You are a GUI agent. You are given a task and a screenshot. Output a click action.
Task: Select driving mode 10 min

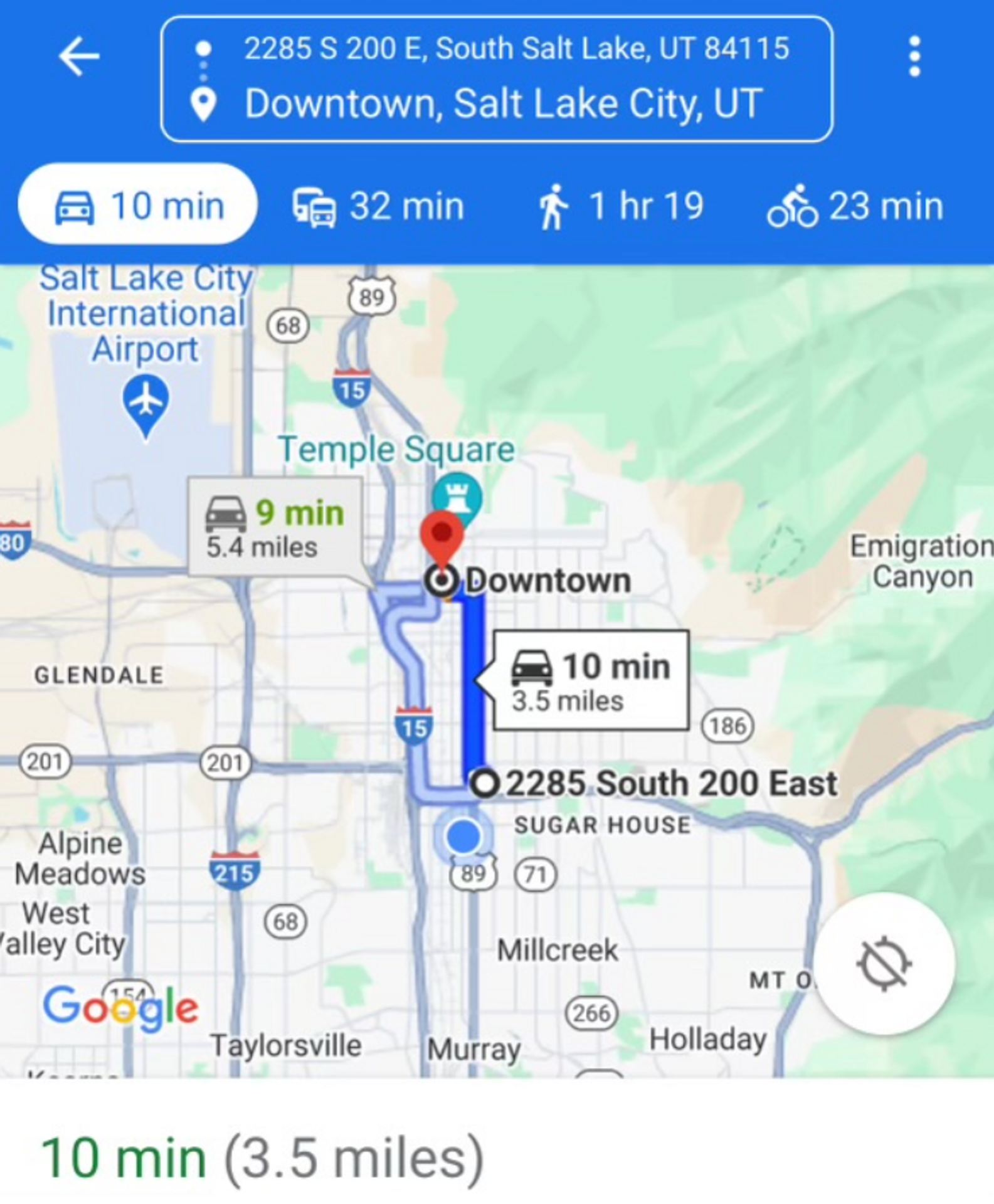click(x=138, y=206)
